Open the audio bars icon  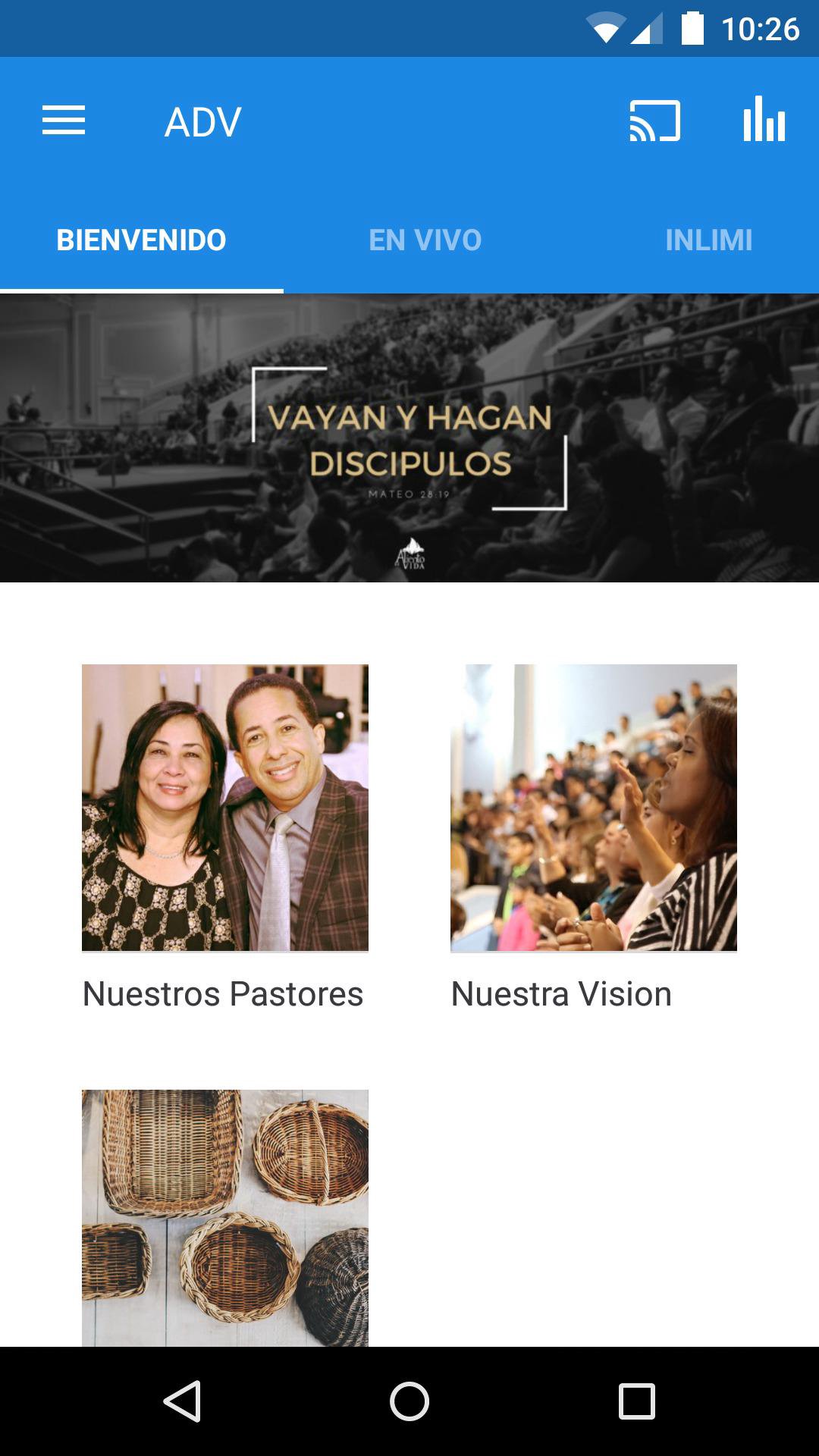click(x=764, y=121)
